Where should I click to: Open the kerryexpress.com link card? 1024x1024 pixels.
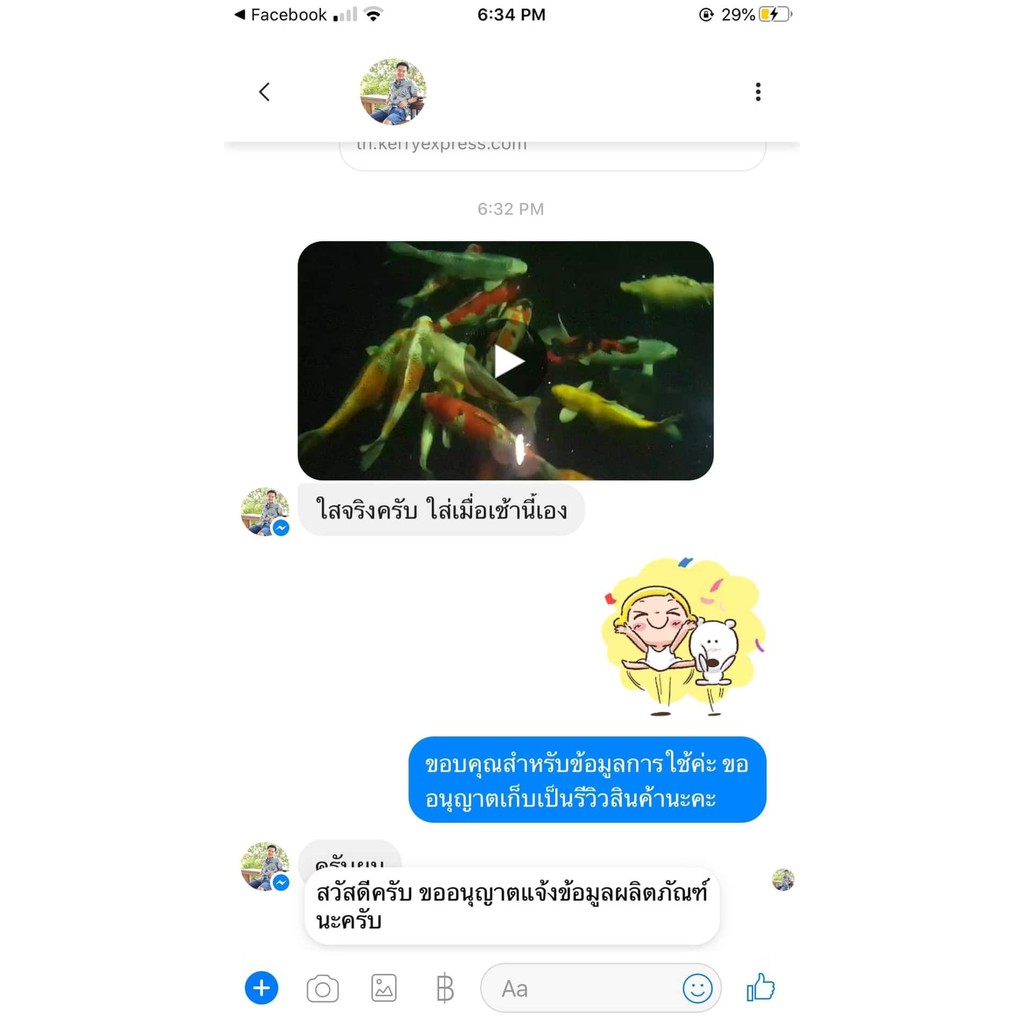click(x=552, y=155)
